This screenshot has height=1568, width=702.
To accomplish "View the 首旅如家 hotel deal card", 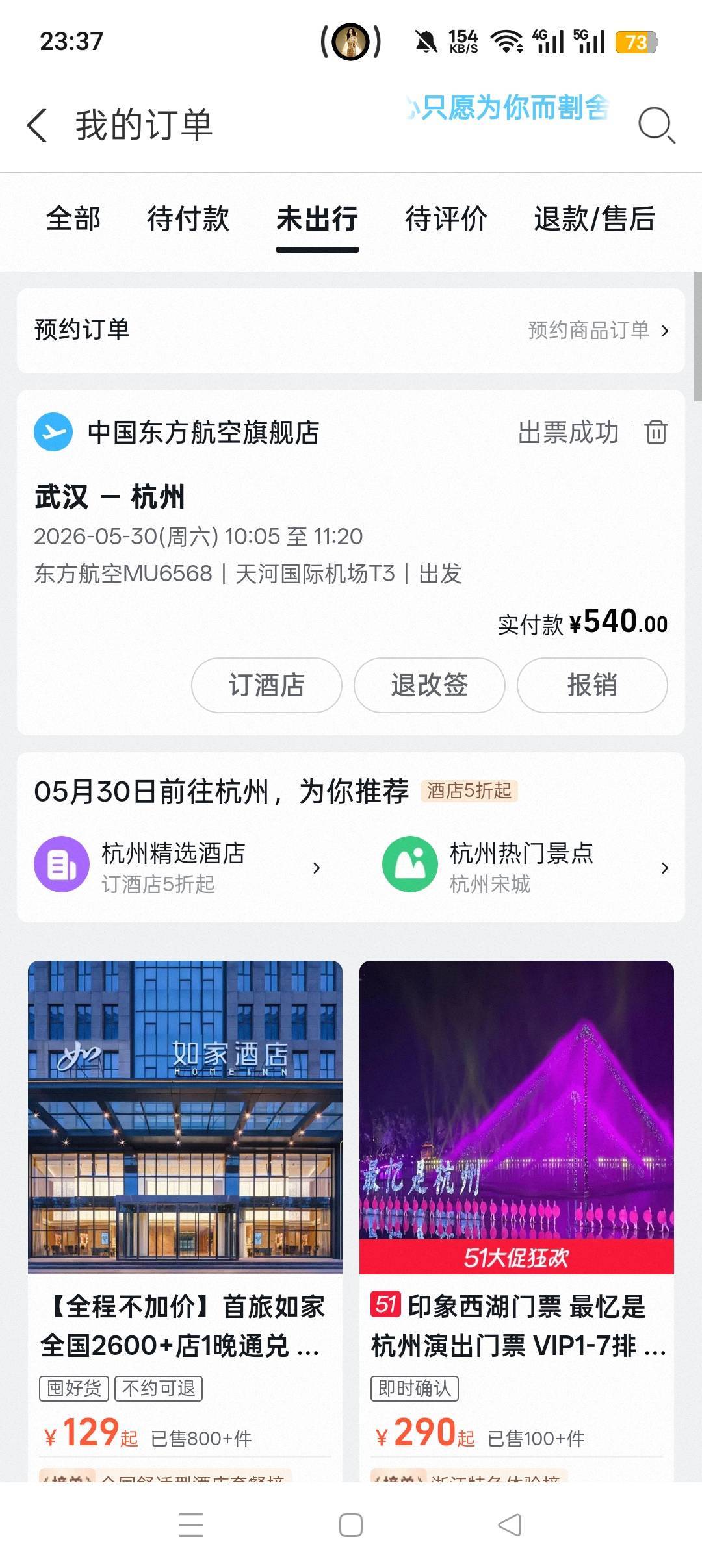I will (x=185, y=1208).
